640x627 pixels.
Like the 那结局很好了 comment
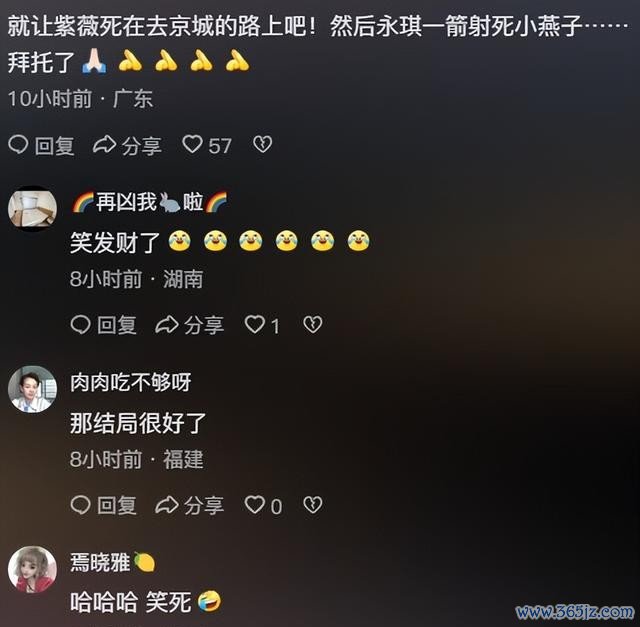coord(255,505)
